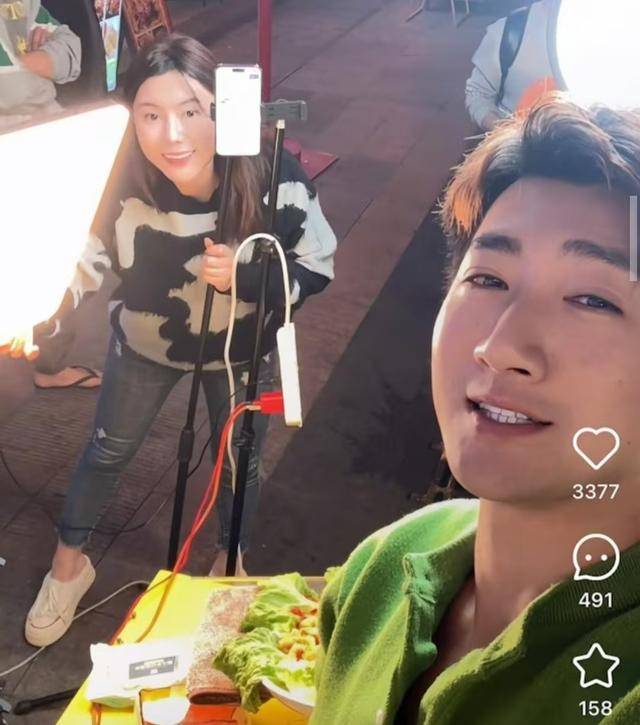Image resolution: width=640 pixels, height=725 pixels.
Task: Open the comments with the bubble icon
Action: [596, 557]
